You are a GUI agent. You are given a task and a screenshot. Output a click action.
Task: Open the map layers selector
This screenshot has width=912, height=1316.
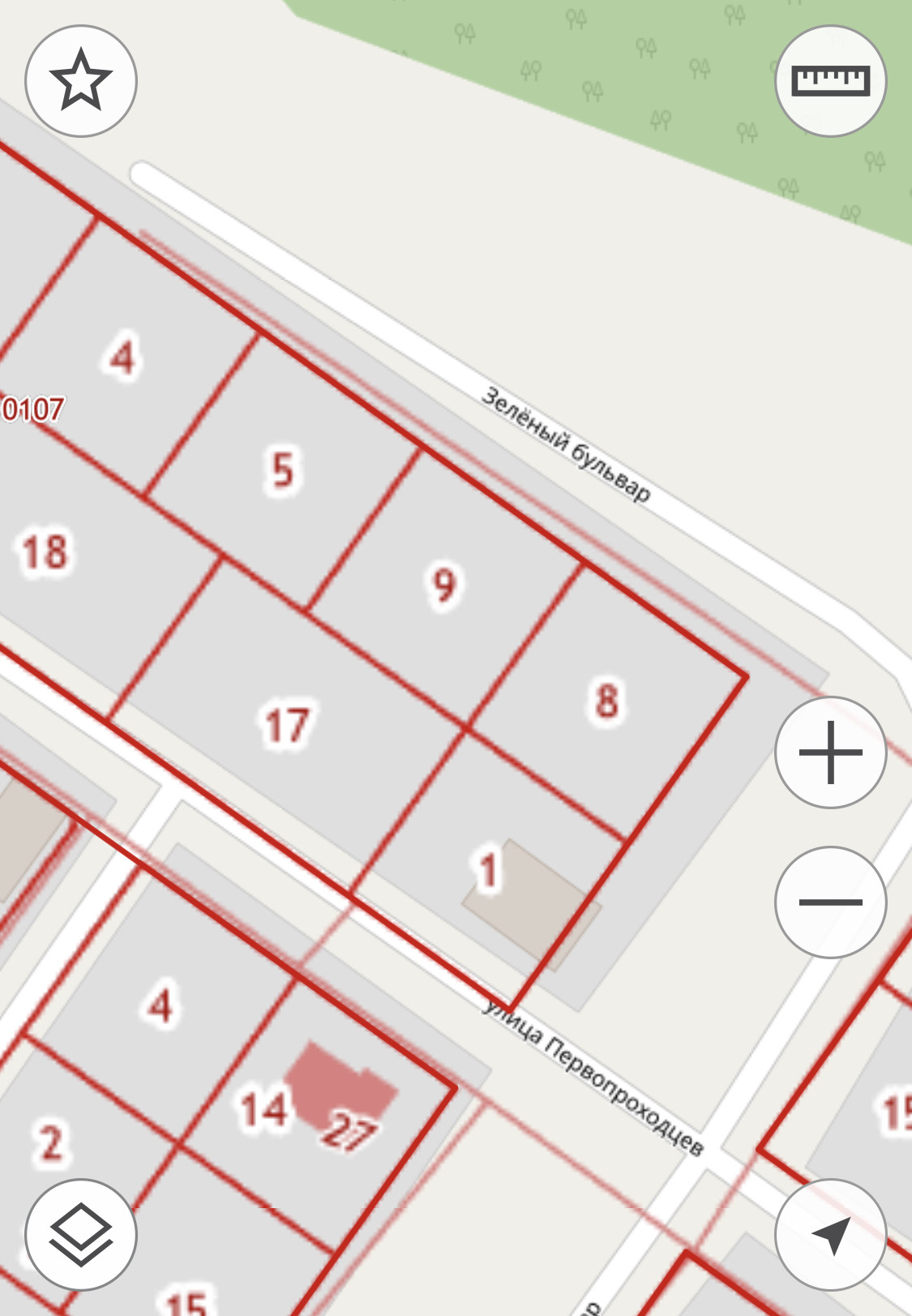pos(81,1235)
